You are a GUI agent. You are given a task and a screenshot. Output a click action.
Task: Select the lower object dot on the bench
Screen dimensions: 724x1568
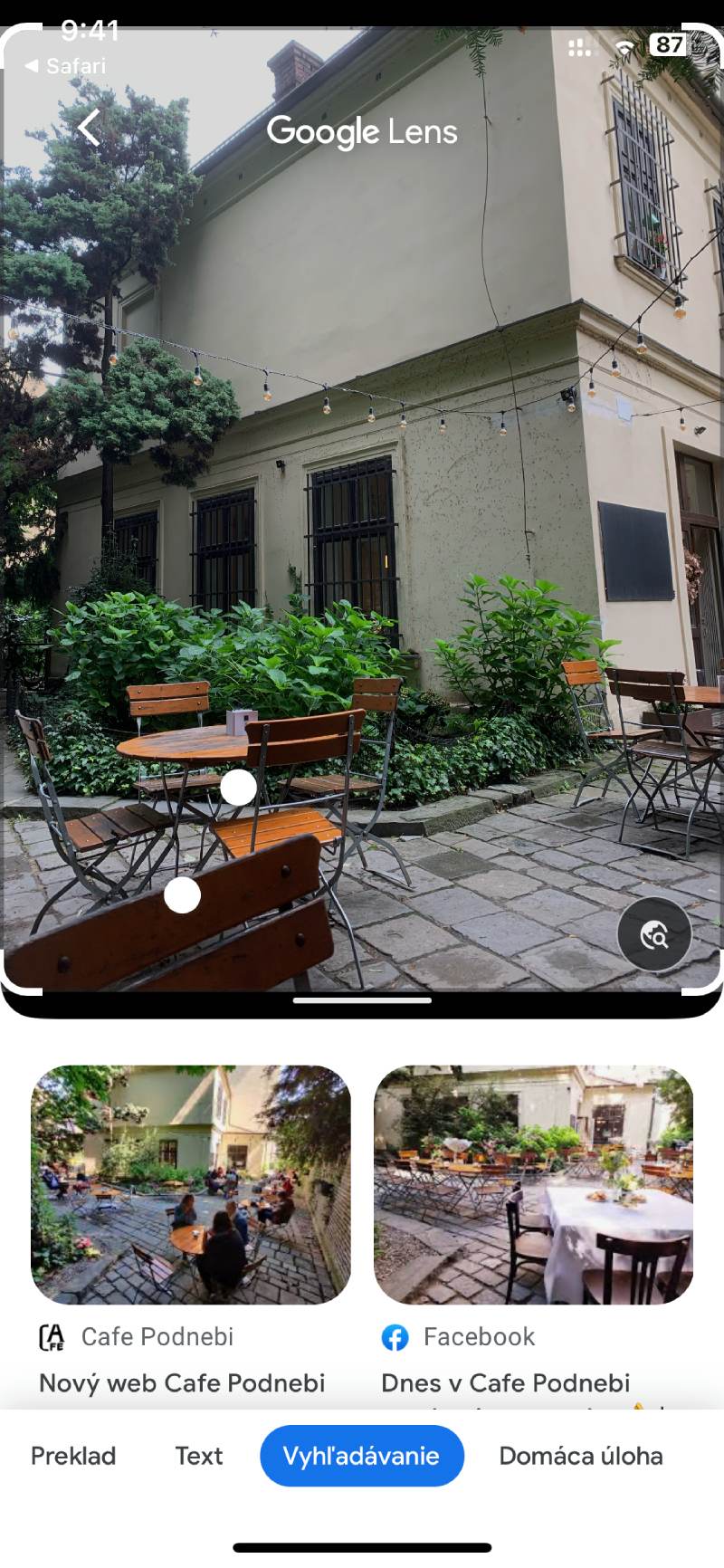coord(182,895)
